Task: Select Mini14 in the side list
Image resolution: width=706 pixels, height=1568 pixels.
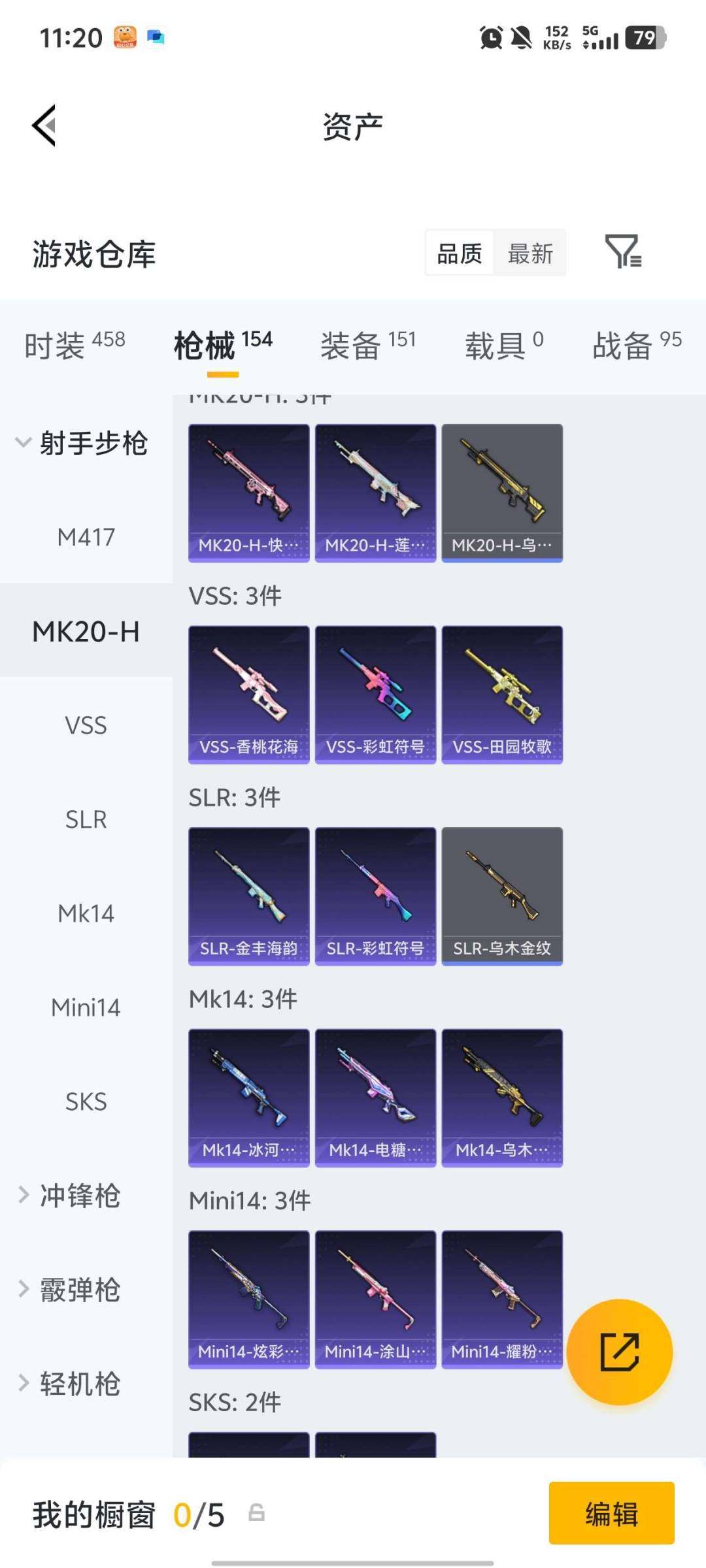Action: [86, 1007]
